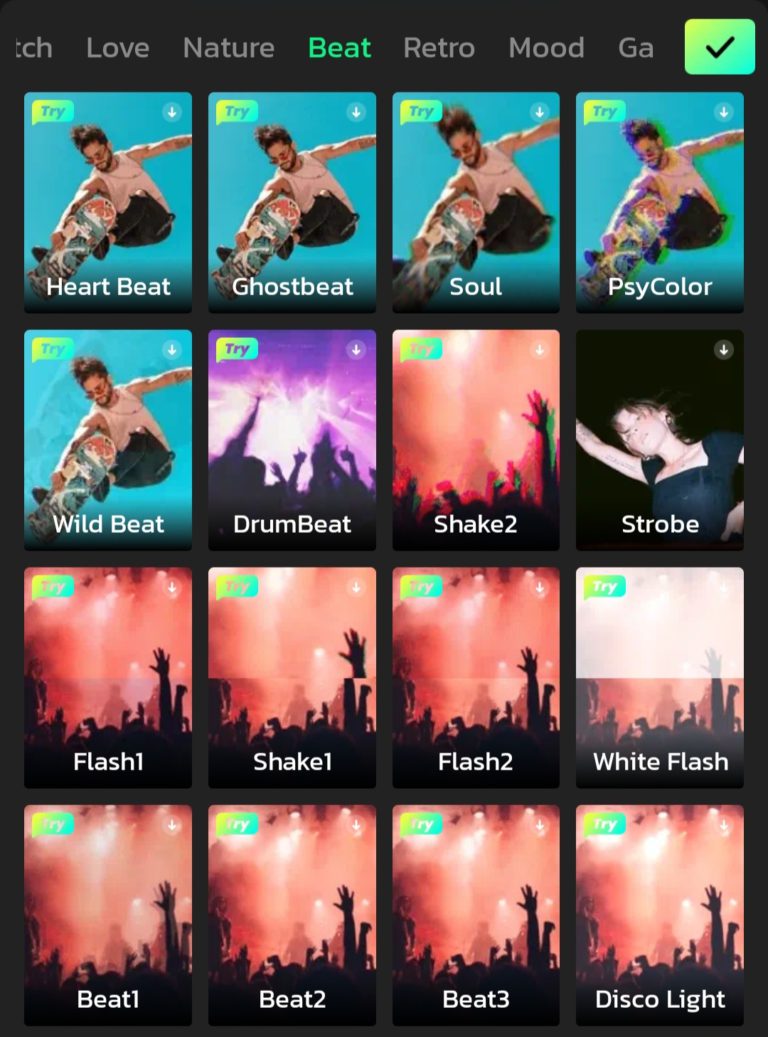The width and height of the screenshot is (768, 1037).
Task: Select the Strobe effect
Action: click(x=660, y=438)
